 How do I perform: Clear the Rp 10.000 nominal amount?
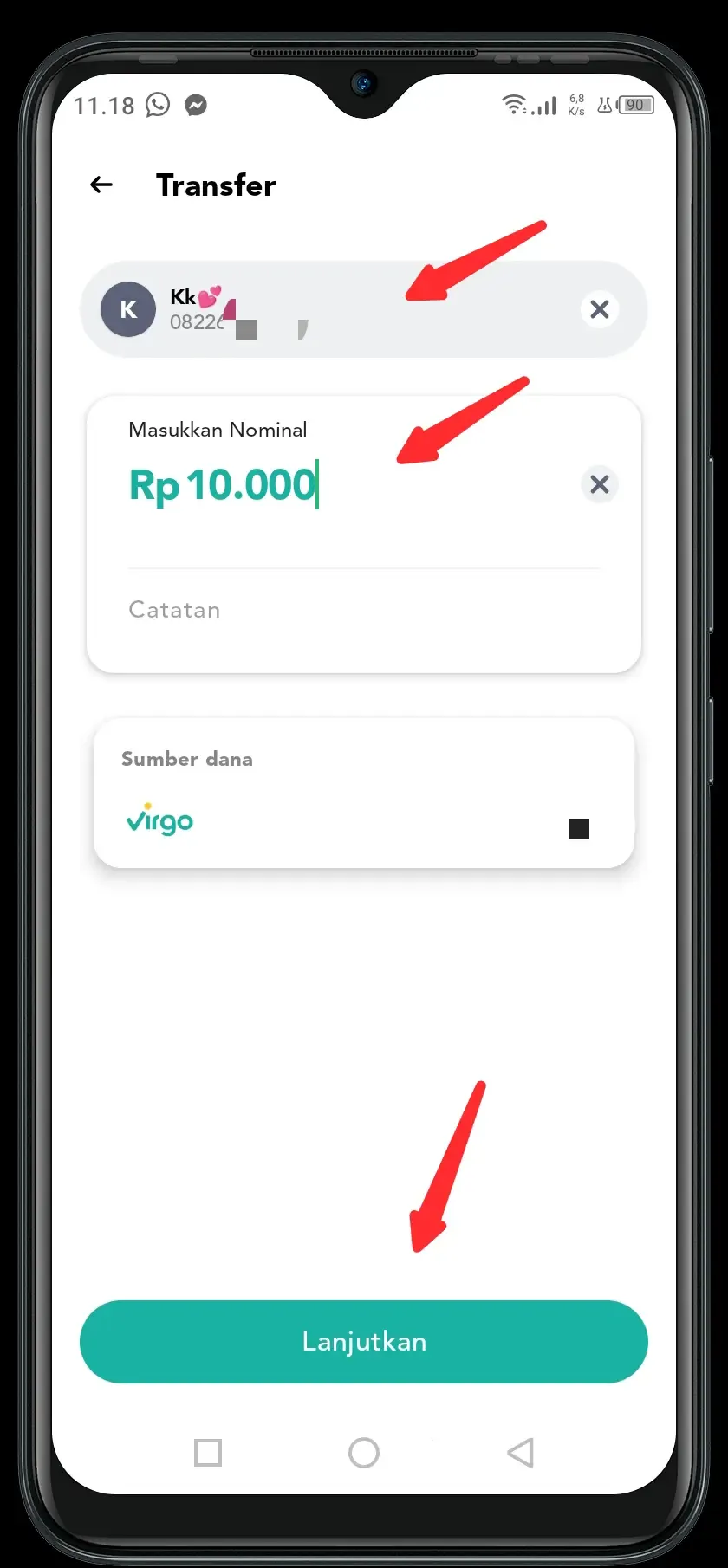pos(599,484)
